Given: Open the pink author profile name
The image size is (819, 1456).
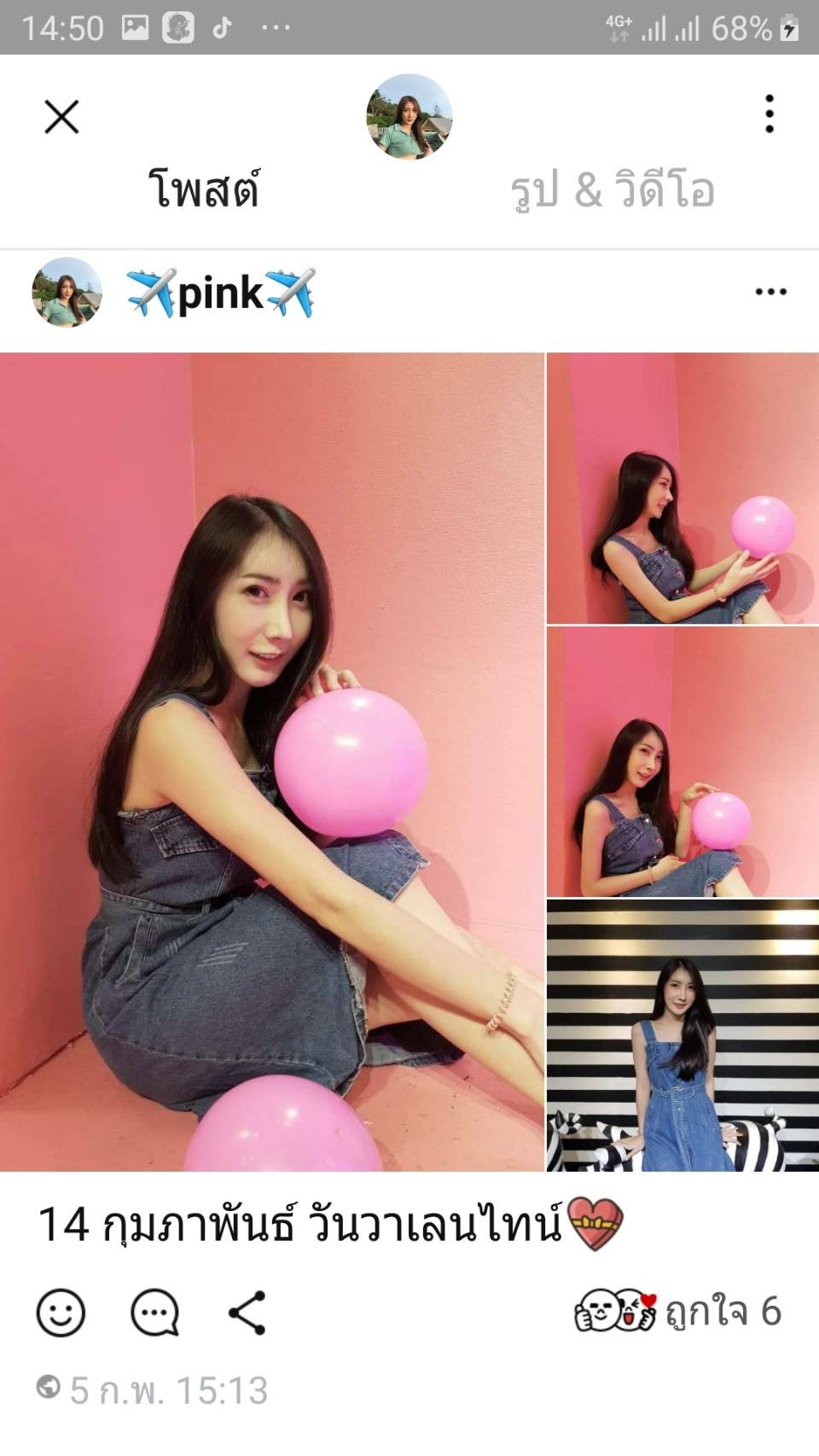Looking at the screenshot, I should [221, 293].
